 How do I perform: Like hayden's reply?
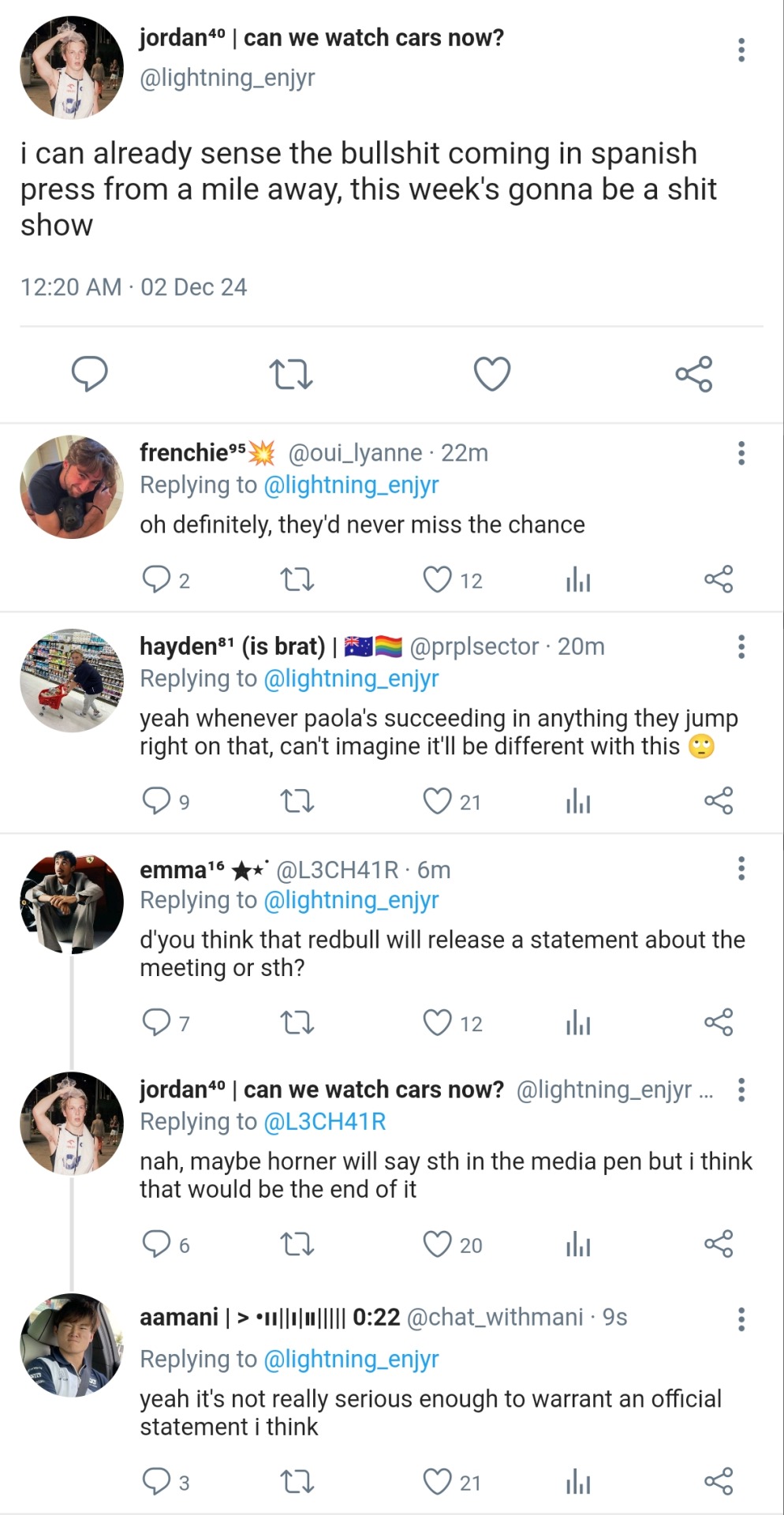[438, 802]
